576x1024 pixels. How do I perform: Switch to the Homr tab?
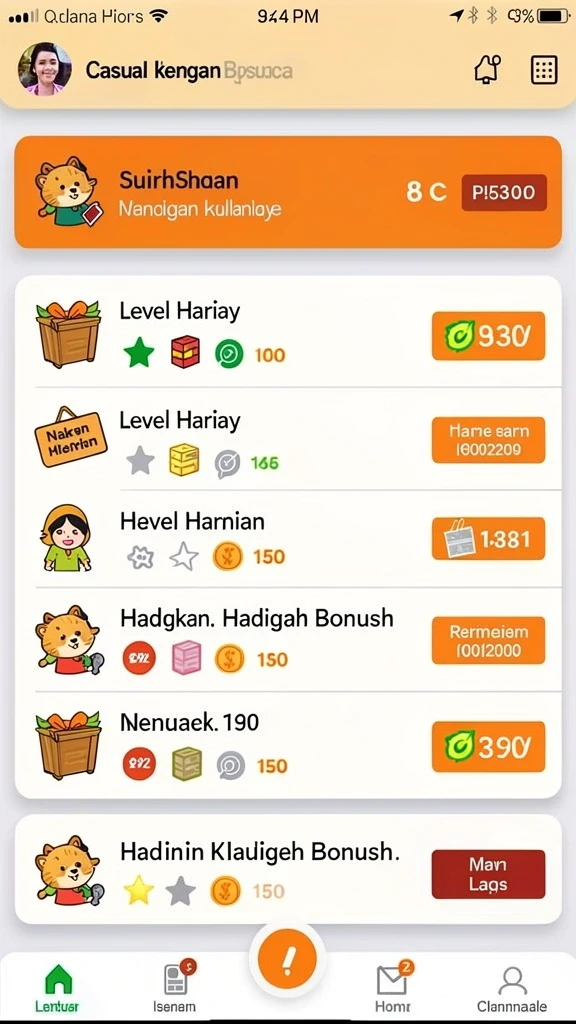pyautogui.click(x=393, y=987)
